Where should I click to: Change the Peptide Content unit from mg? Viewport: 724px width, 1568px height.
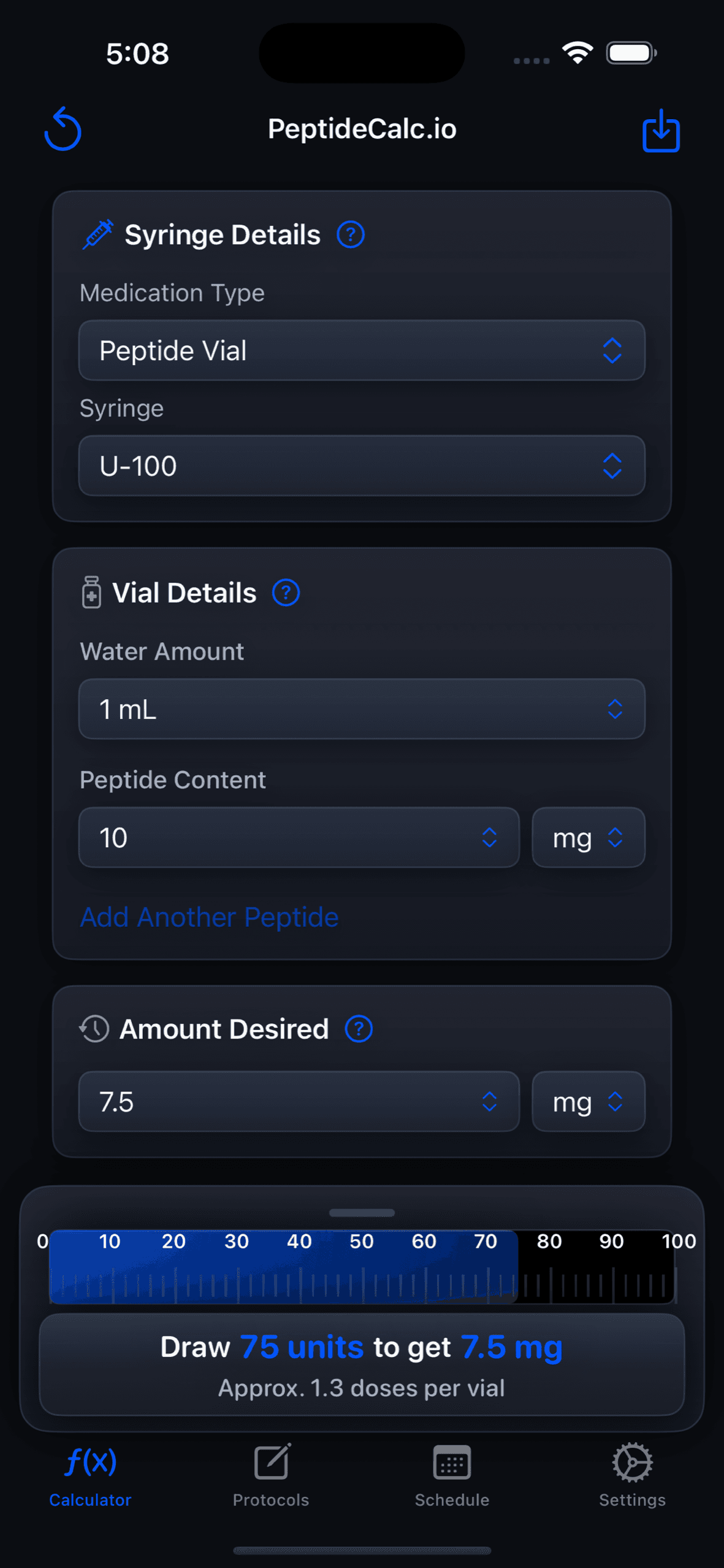[x=587, y=837]
